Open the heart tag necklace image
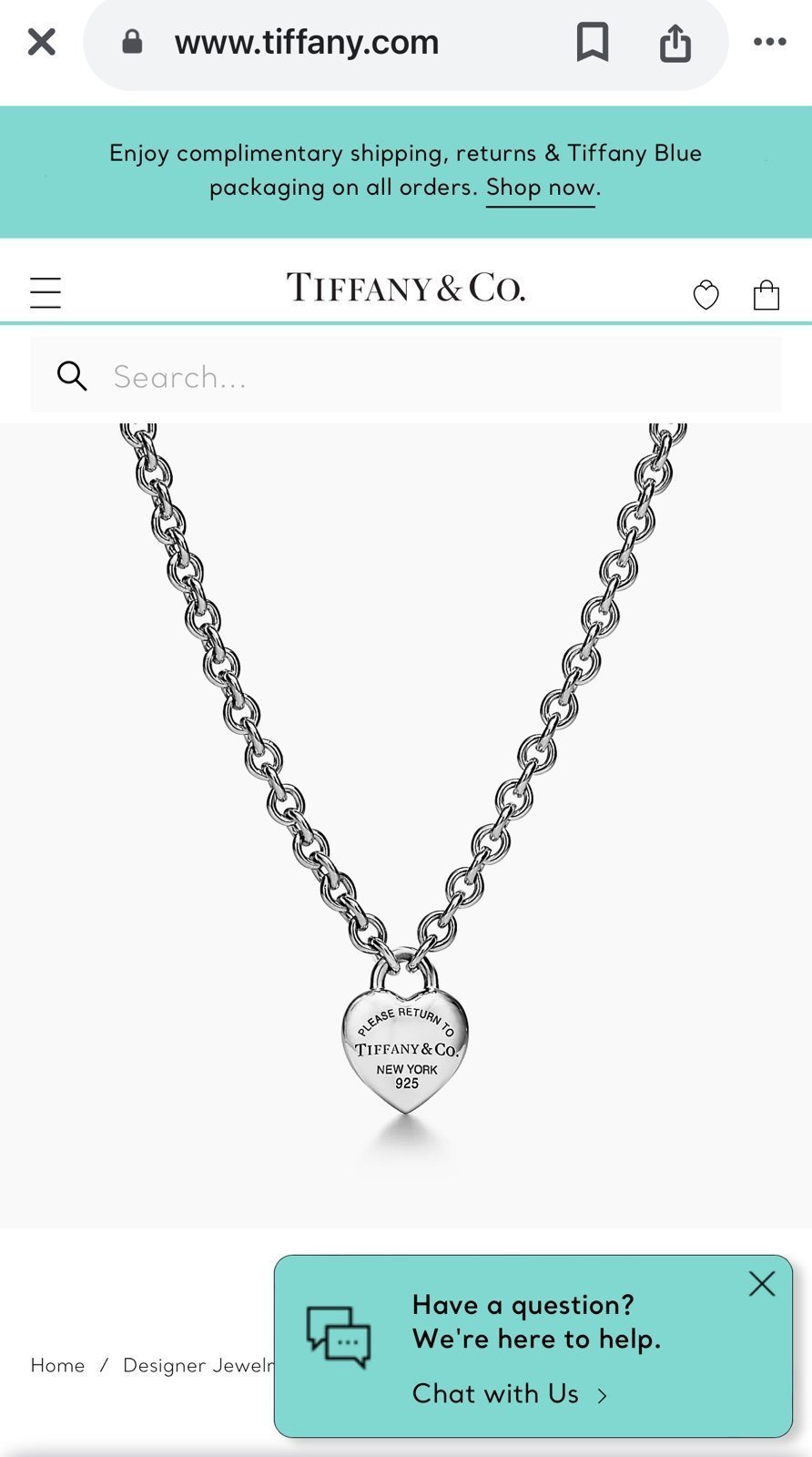The width and height of the screenshot is (812, 1457). pos(405,825)
